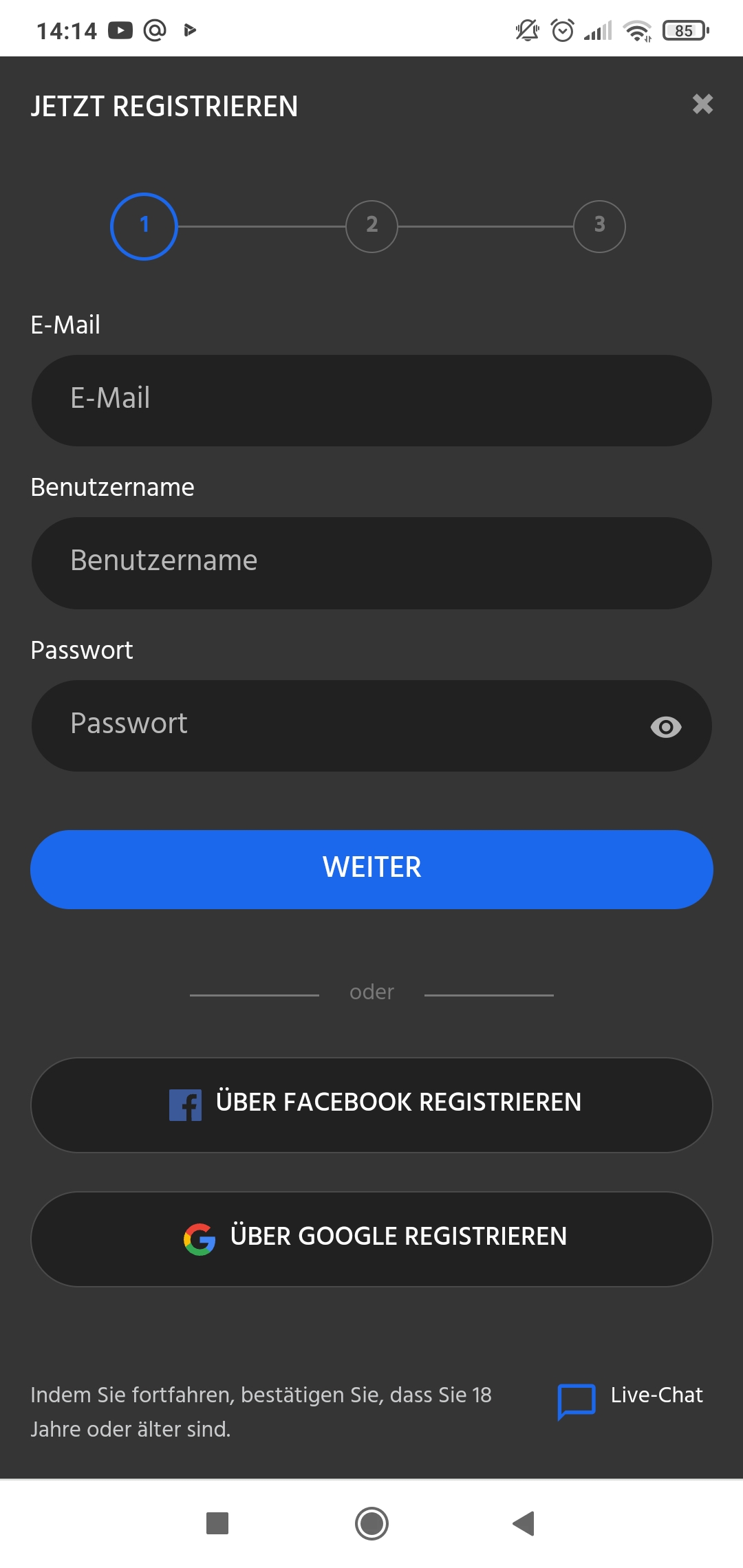Show password with the eye icon
The width and height of the screenshot is (743, 1568).
coord(665,727)
